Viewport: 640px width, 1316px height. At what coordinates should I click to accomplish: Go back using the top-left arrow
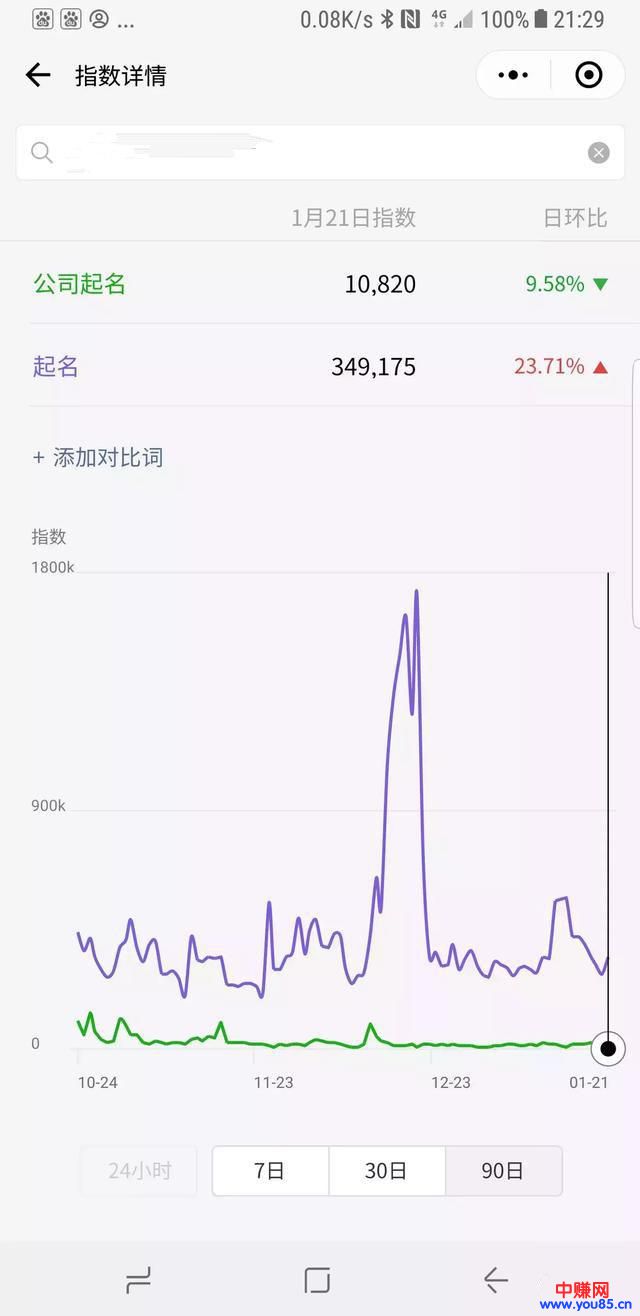pyautogui.click(x=38, y=75)
